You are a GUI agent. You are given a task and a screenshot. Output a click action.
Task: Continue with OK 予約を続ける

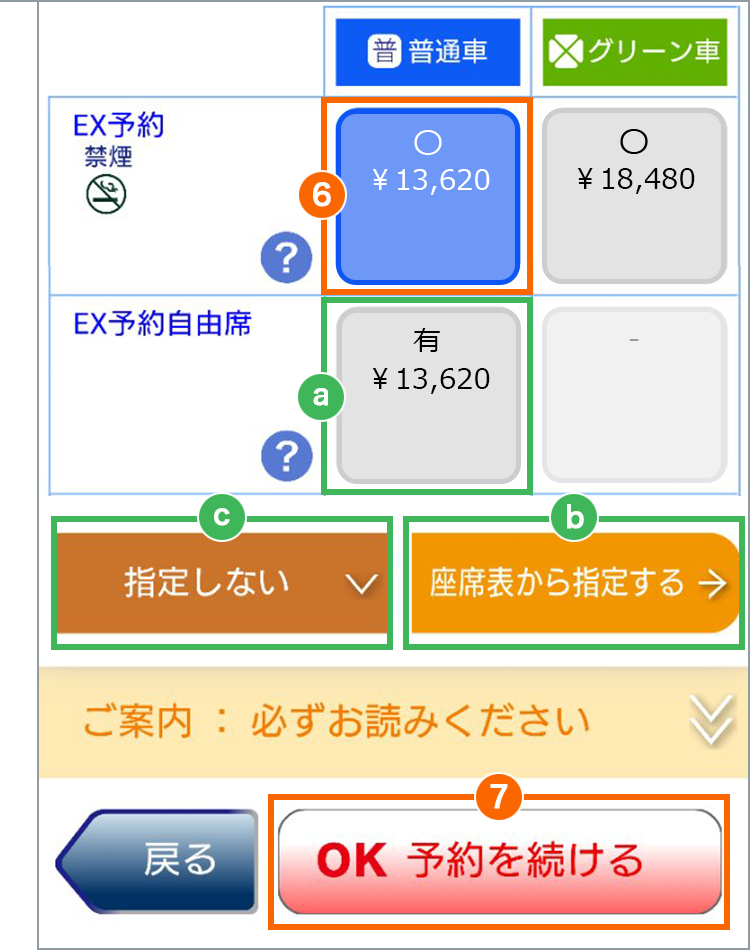(x=499, y=861)
